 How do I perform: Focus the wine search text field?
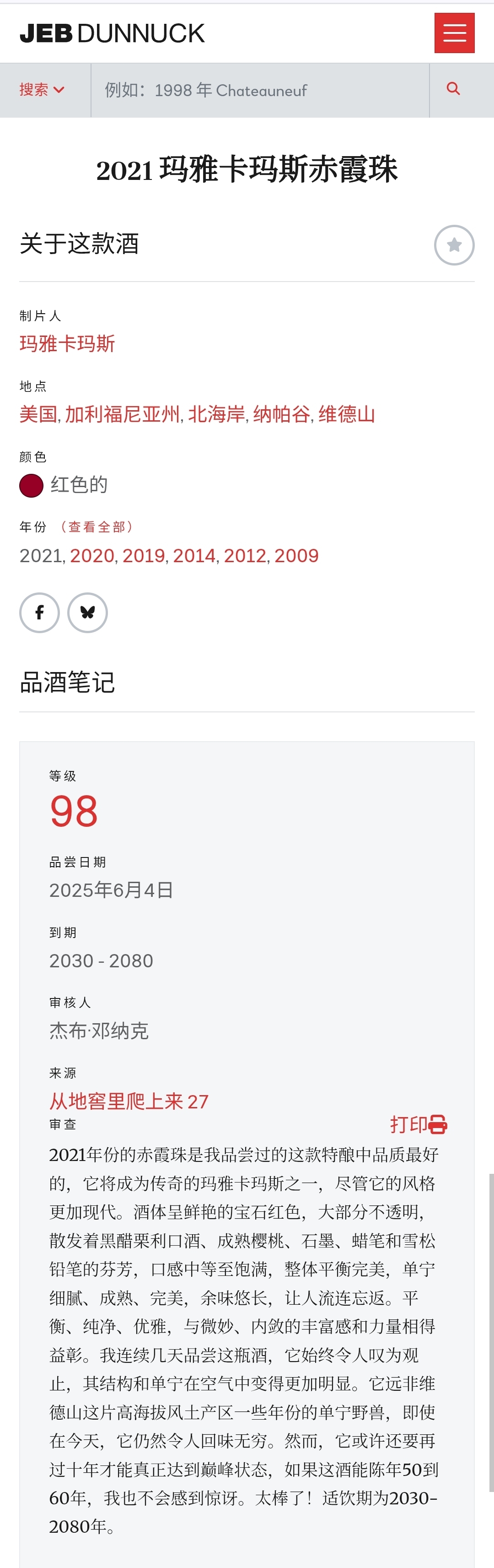260,90
